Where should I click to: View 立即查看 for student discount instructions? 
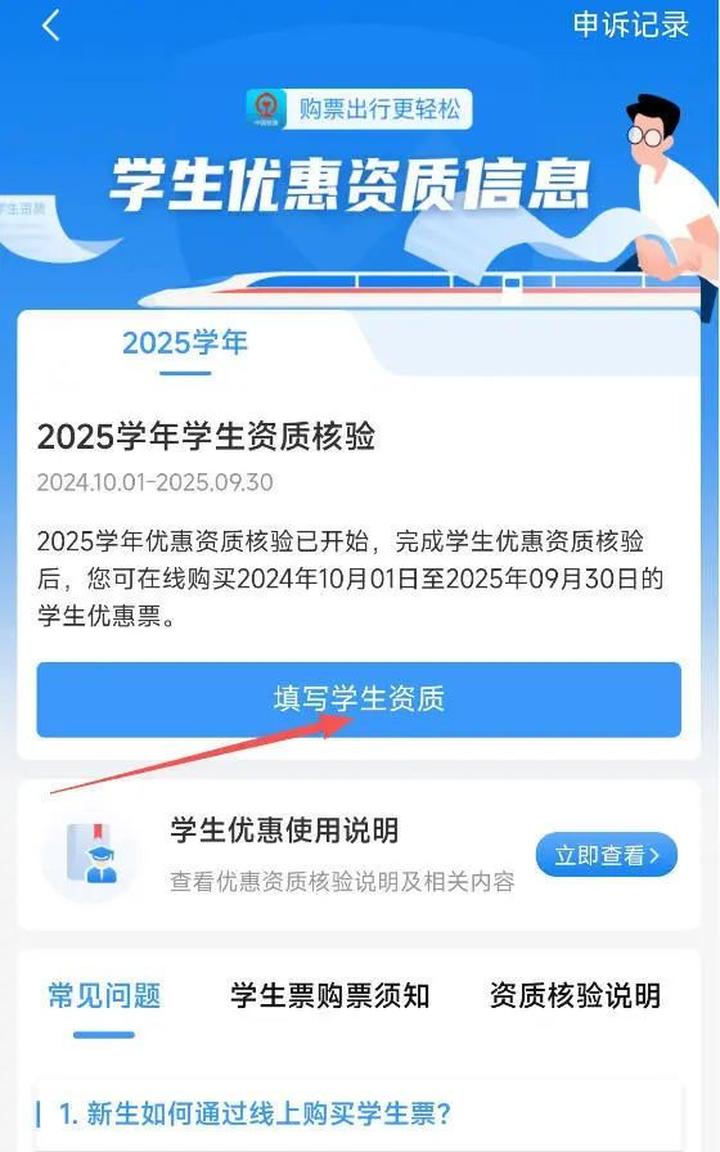[607, 855]
